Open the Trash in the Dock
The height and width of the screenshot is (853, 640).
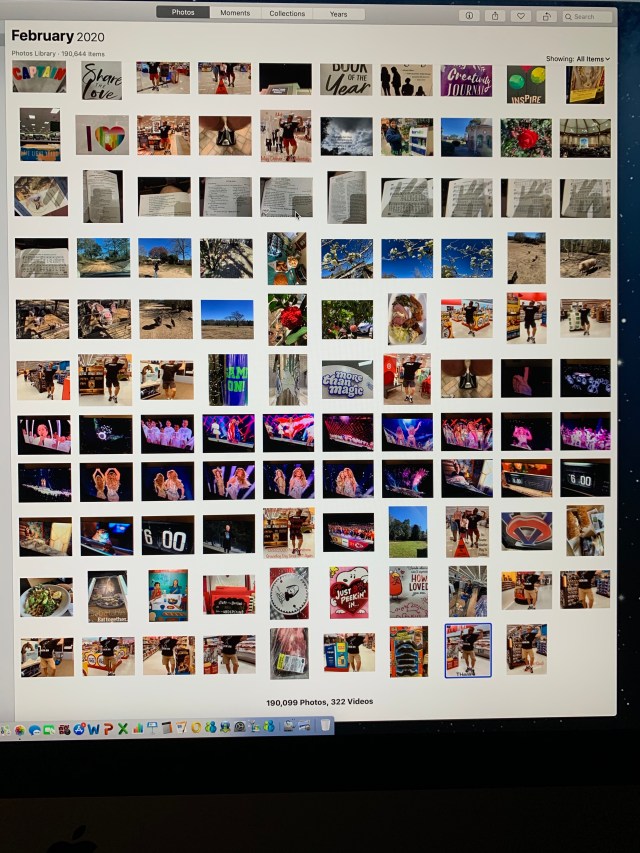click(x=325, y=726)
